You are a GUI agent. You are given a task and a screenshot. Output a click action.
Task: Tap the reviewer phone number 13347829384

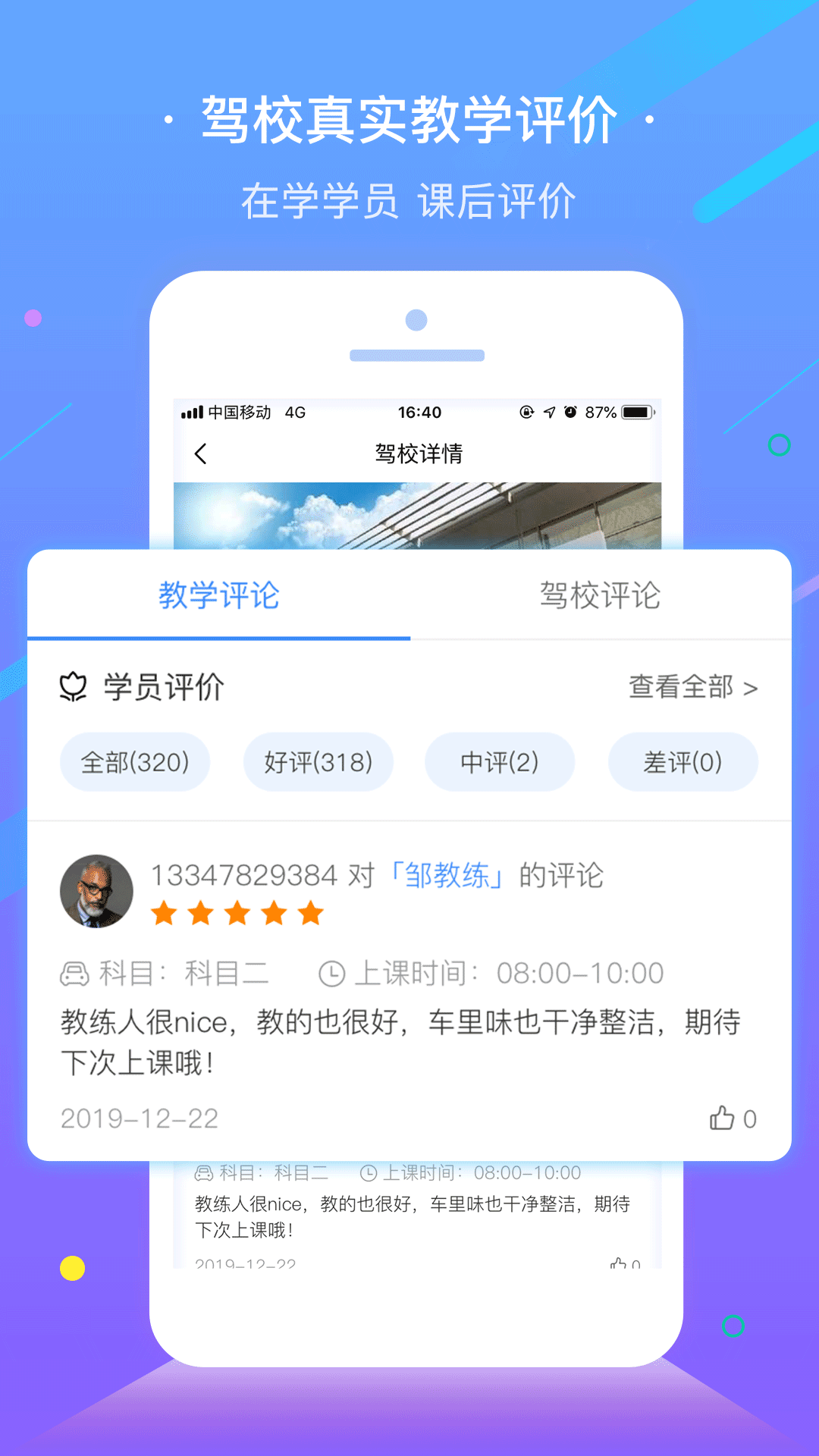click(x=246, y=874)
